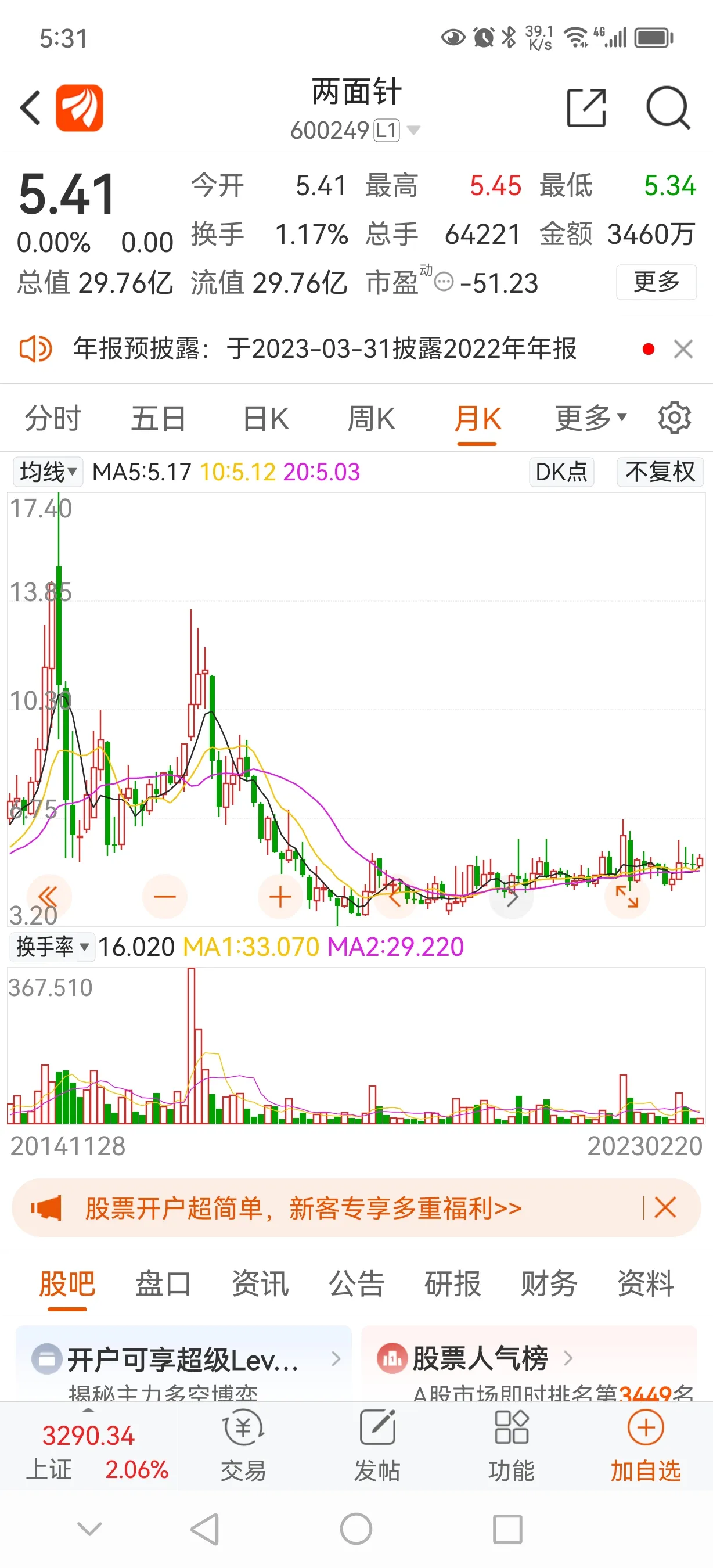The width and height of the screenshot is (713, 1568).
Task: Switch to the 财务 tab
Action: click(x=549, y=1284)
